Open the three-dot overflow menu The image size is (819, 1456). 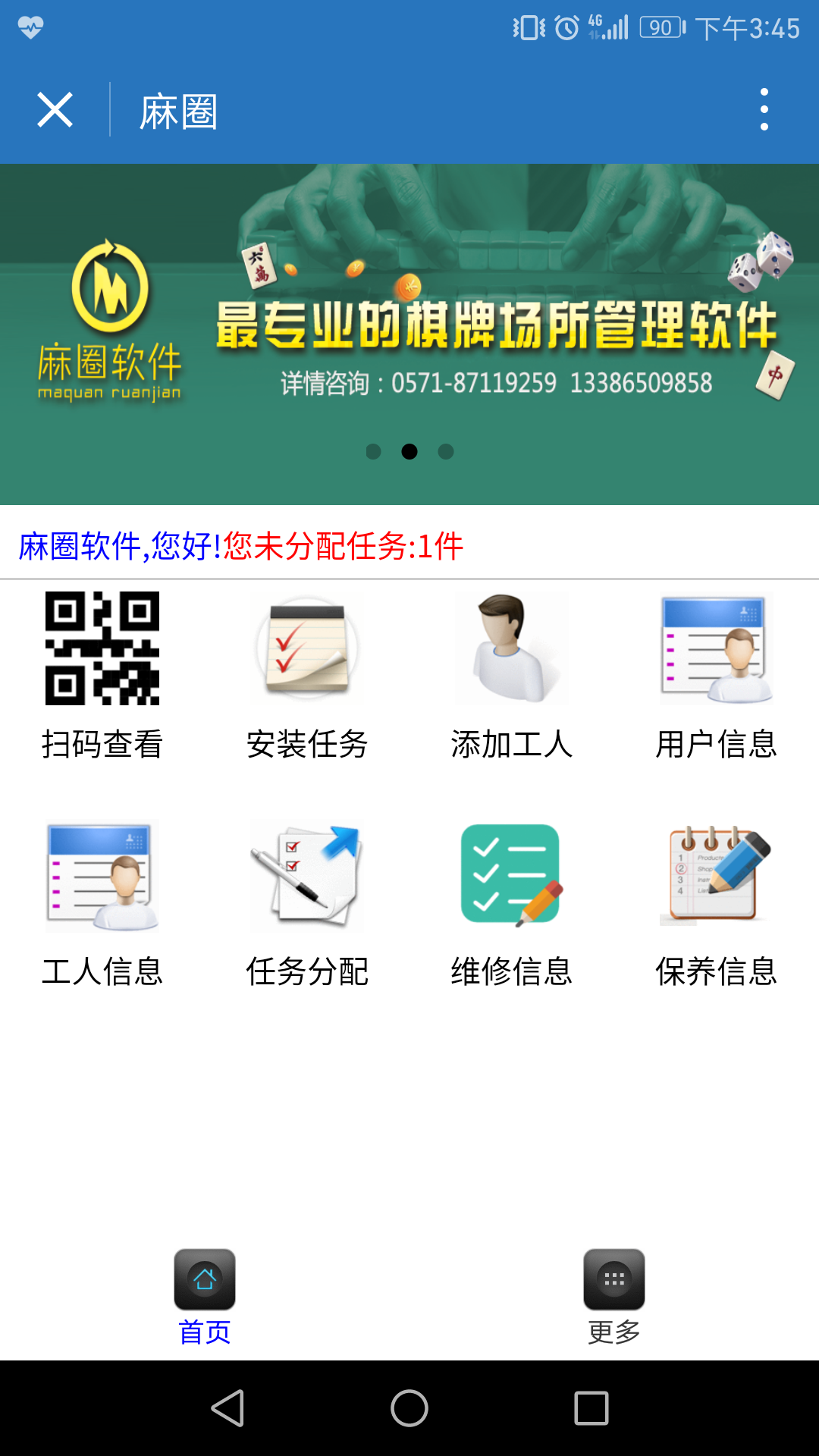pos(764,108)
